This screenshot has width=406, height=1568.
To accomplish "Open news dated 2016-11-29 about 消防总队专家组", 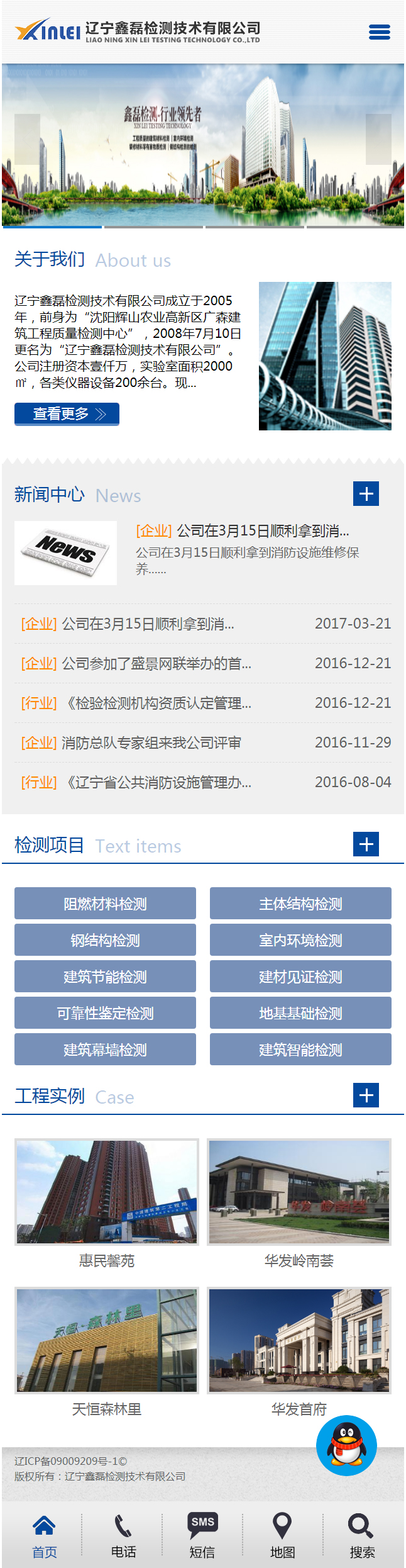I will pyautogui.click(x=151, y=743).
